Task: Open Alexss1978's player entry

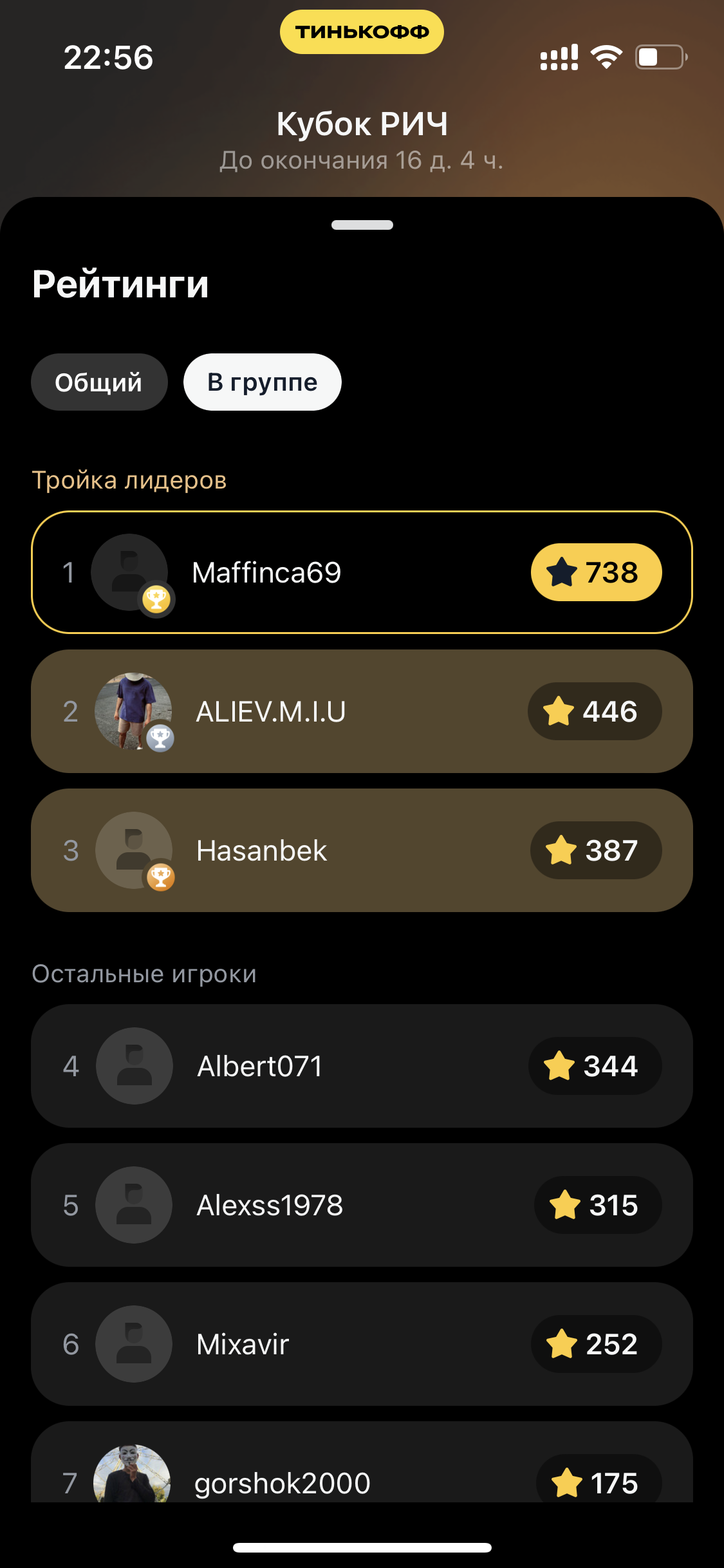Action: (361, 1205)
